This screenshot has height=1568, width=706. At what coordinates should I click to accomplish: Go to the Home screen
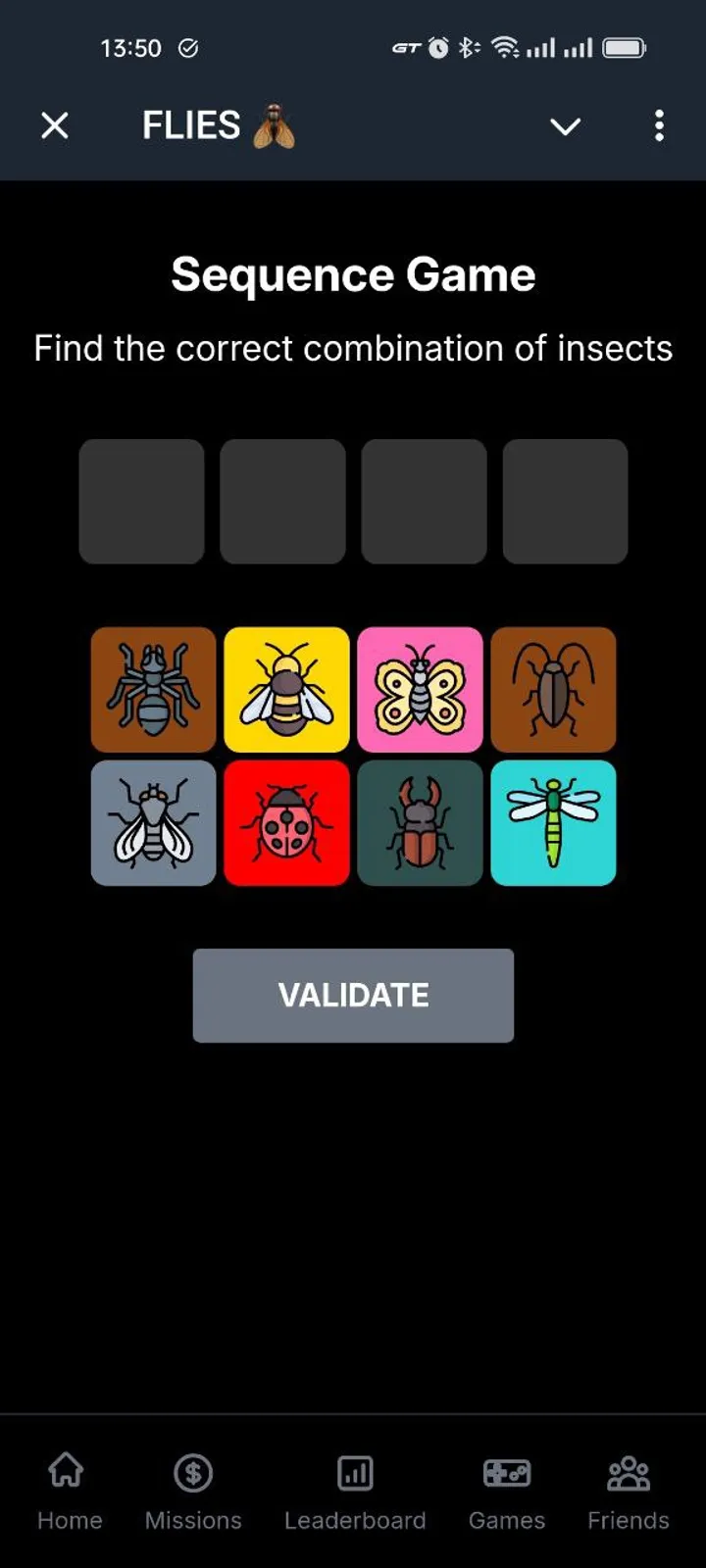click(69, 1490)
